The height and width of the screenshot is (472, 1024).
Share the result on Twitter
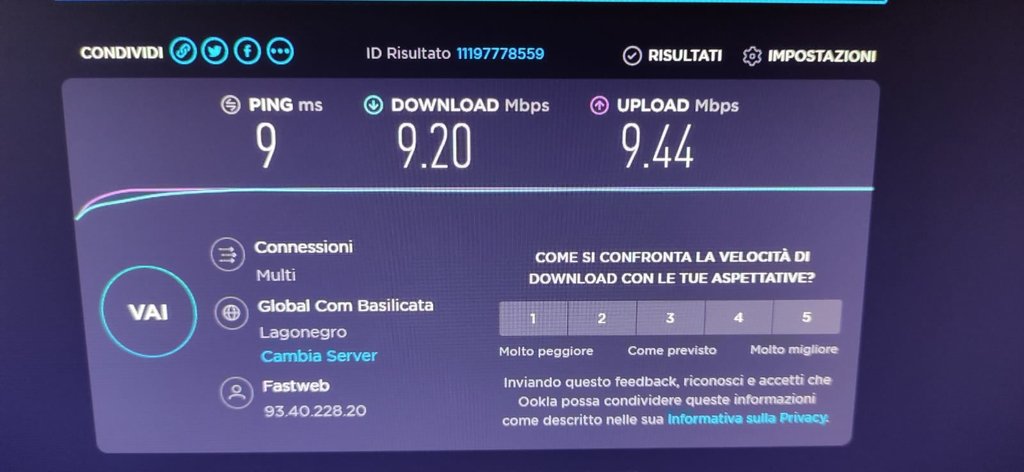(214, 52)
